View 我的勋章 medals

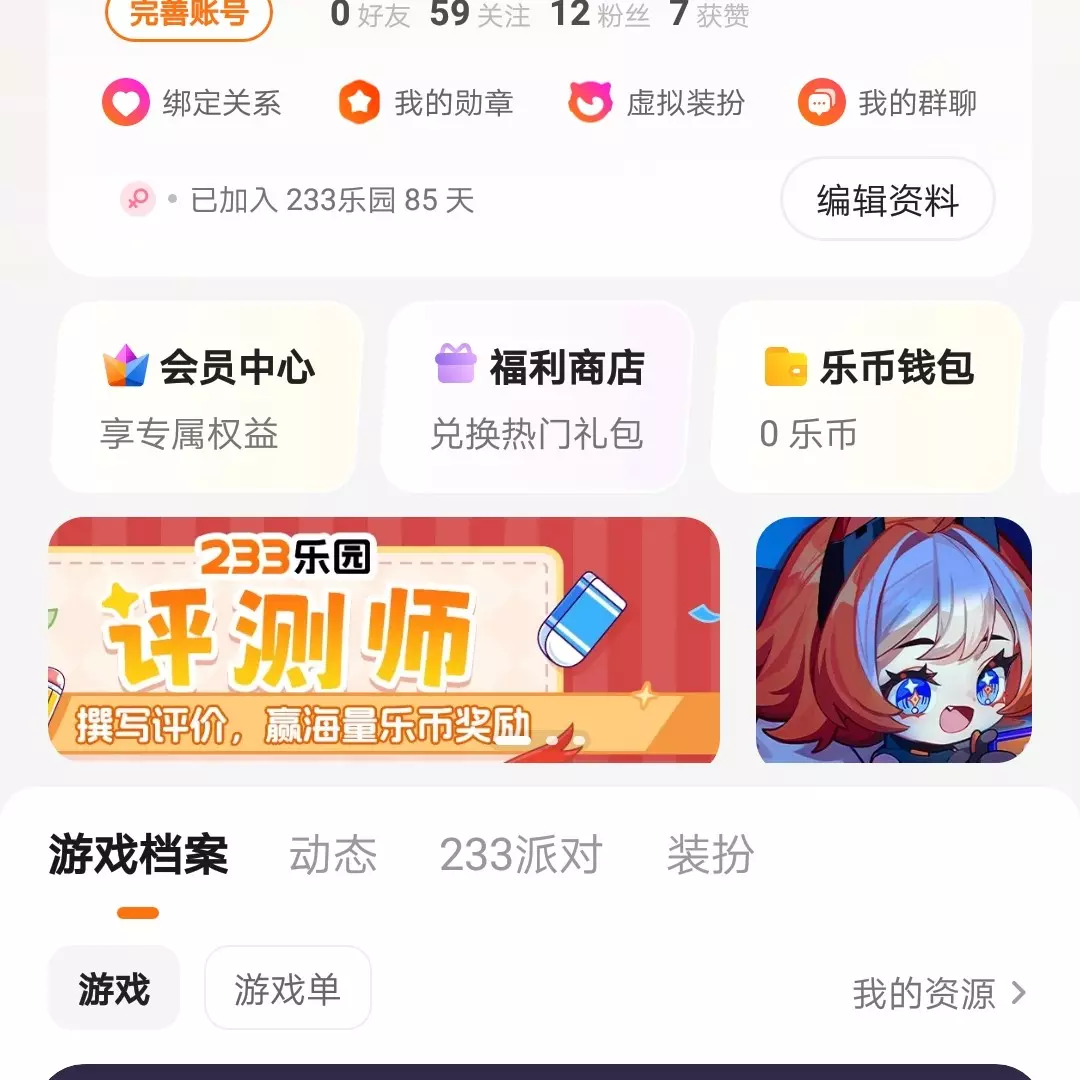coord(426,103)
